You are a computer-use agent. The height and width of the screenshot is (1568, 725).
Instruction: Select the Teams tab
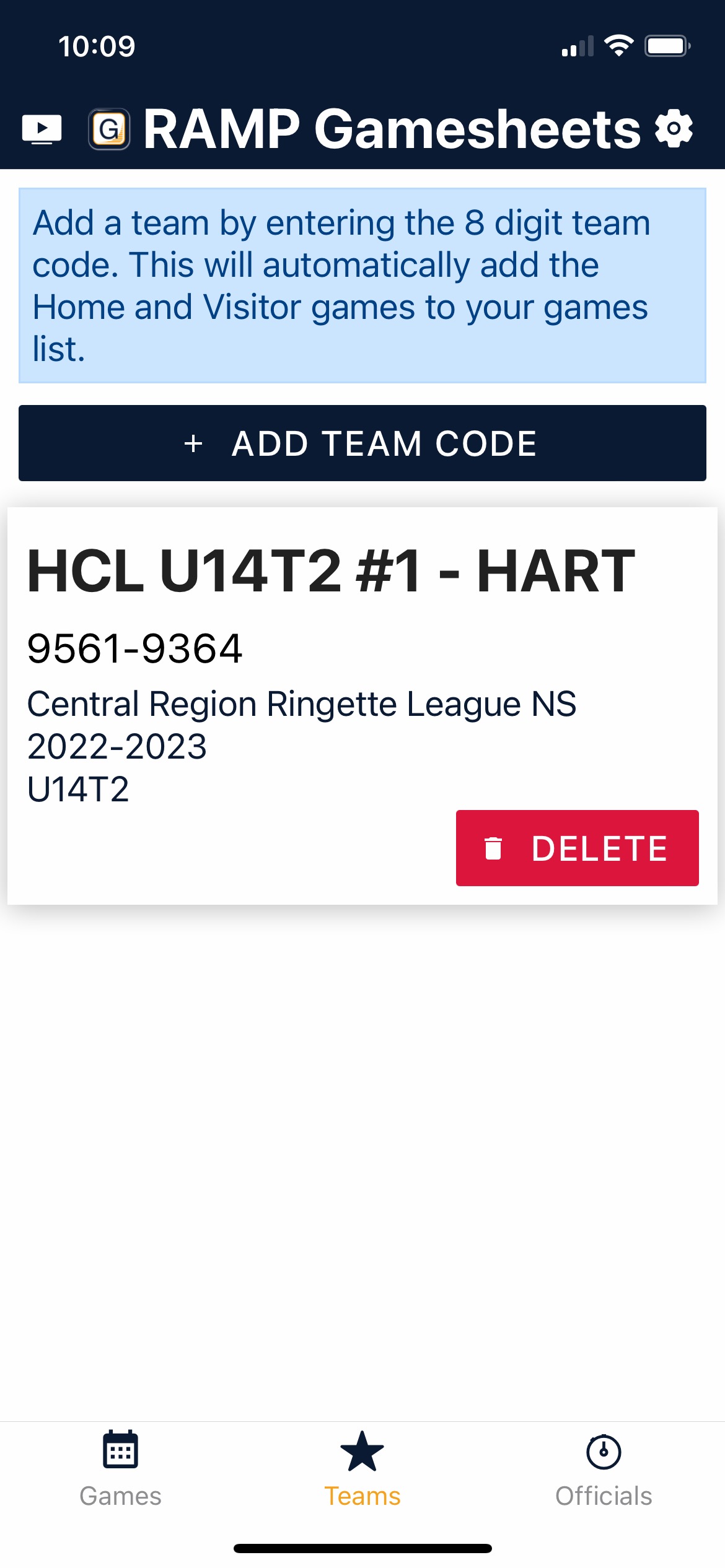pyautogui.click(x=362, y=1496)
